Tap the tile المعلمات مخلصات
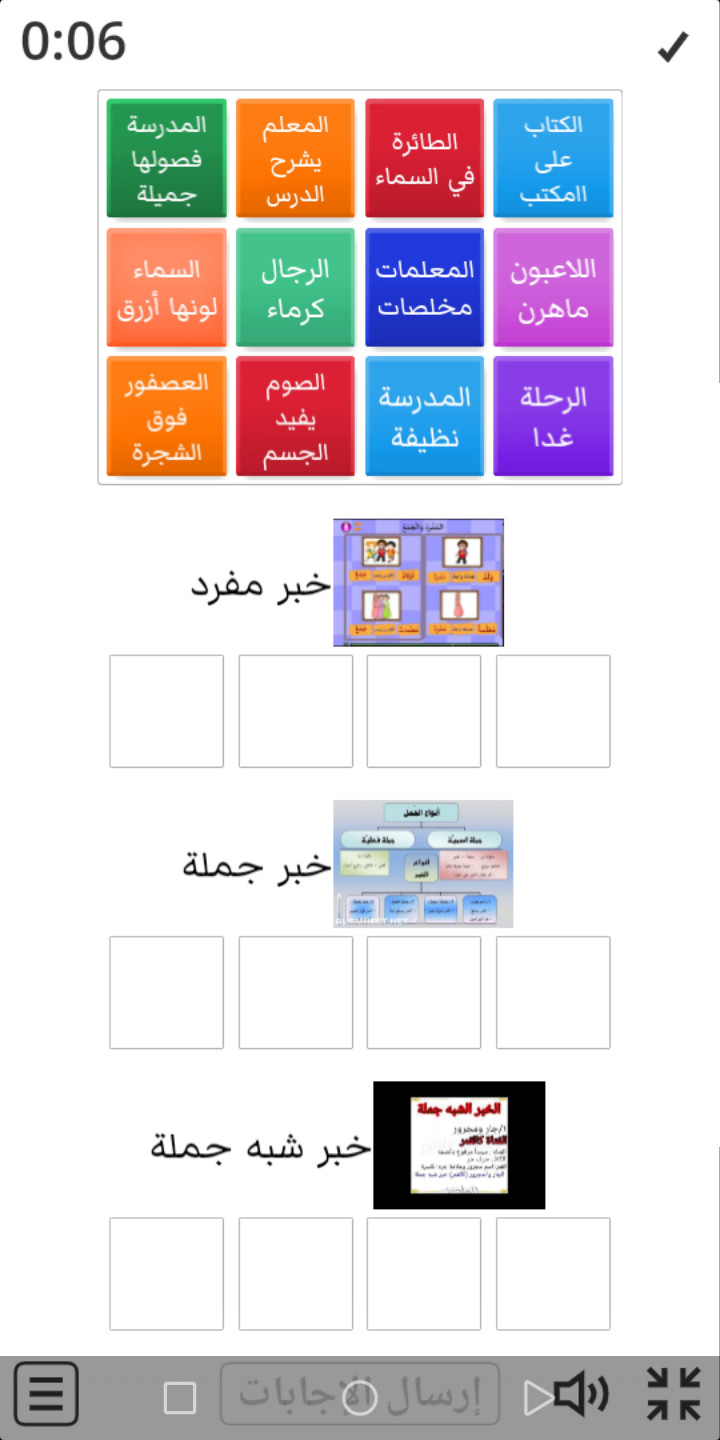The width and height of the screenshot is (720, 1440). [424, 288]
